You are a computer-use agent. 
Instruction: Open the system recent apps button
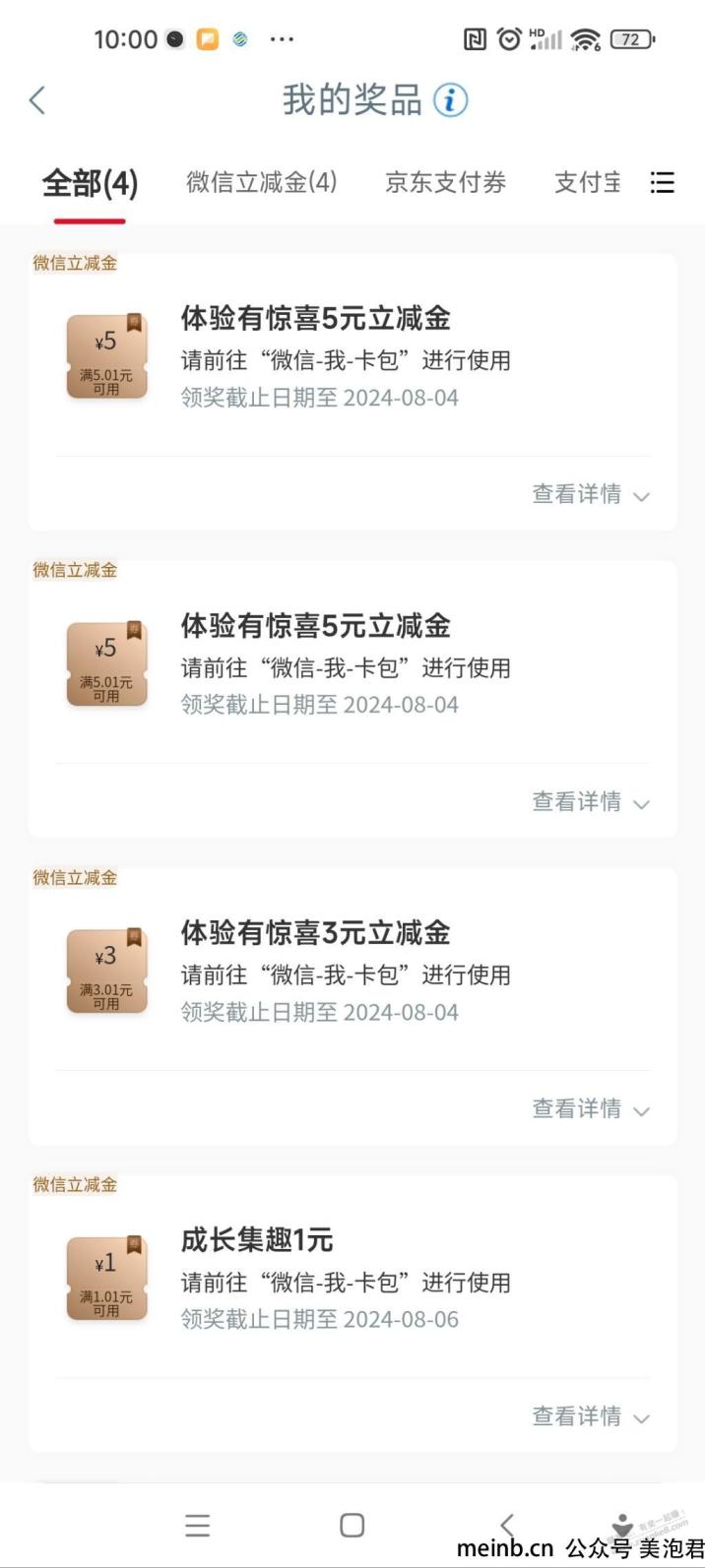[198, 1525]
